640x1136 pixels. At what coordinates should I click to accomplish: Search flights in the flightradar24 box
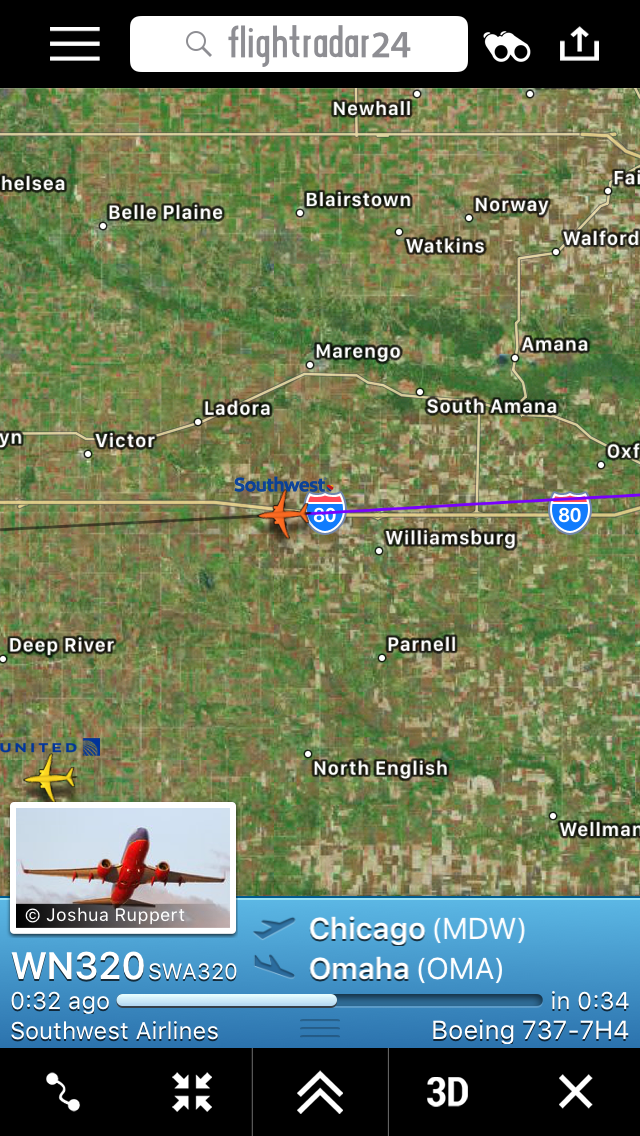click(x=299, y=44)
